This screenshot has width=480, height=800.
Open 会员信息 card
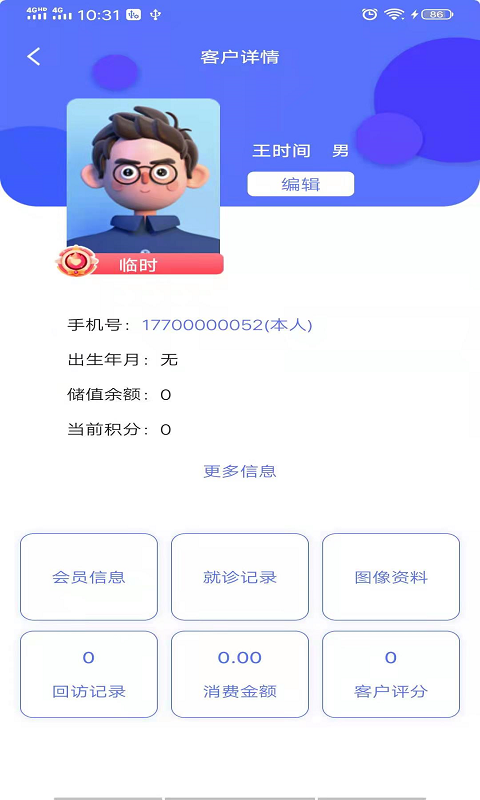click(x=89, y=577)
